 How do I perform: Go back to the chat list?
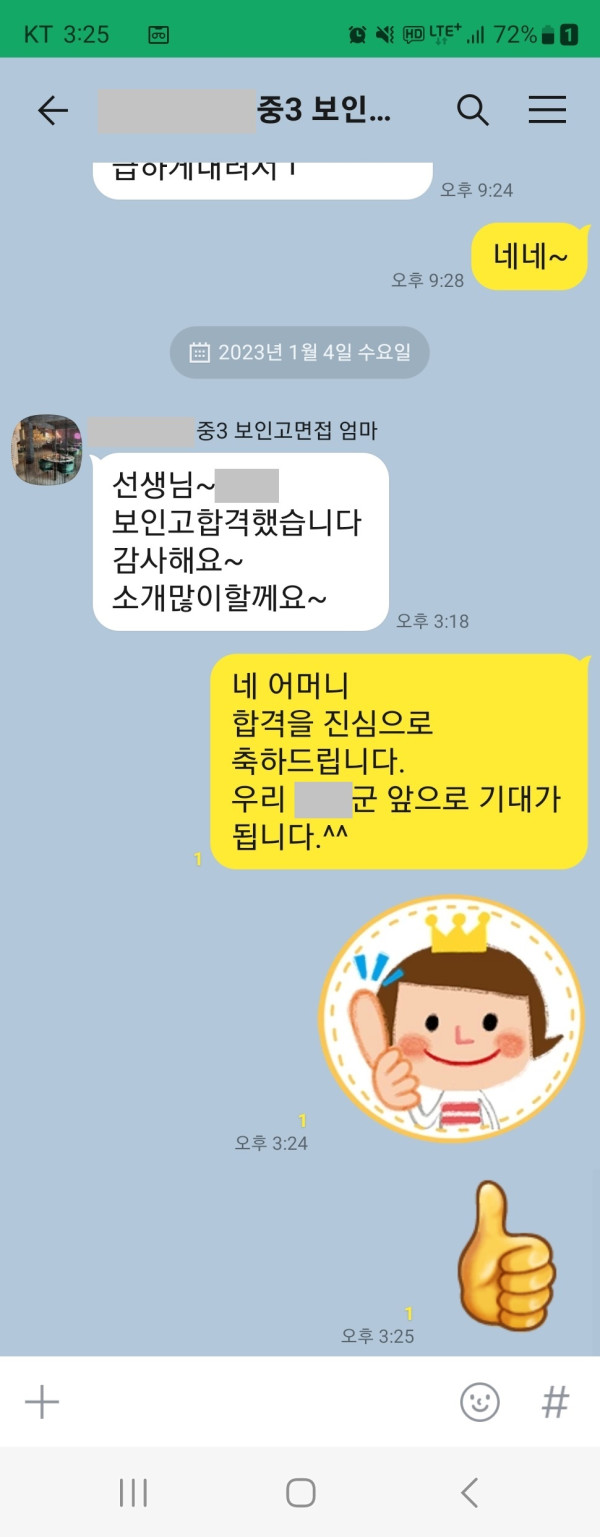coord(52,110)
